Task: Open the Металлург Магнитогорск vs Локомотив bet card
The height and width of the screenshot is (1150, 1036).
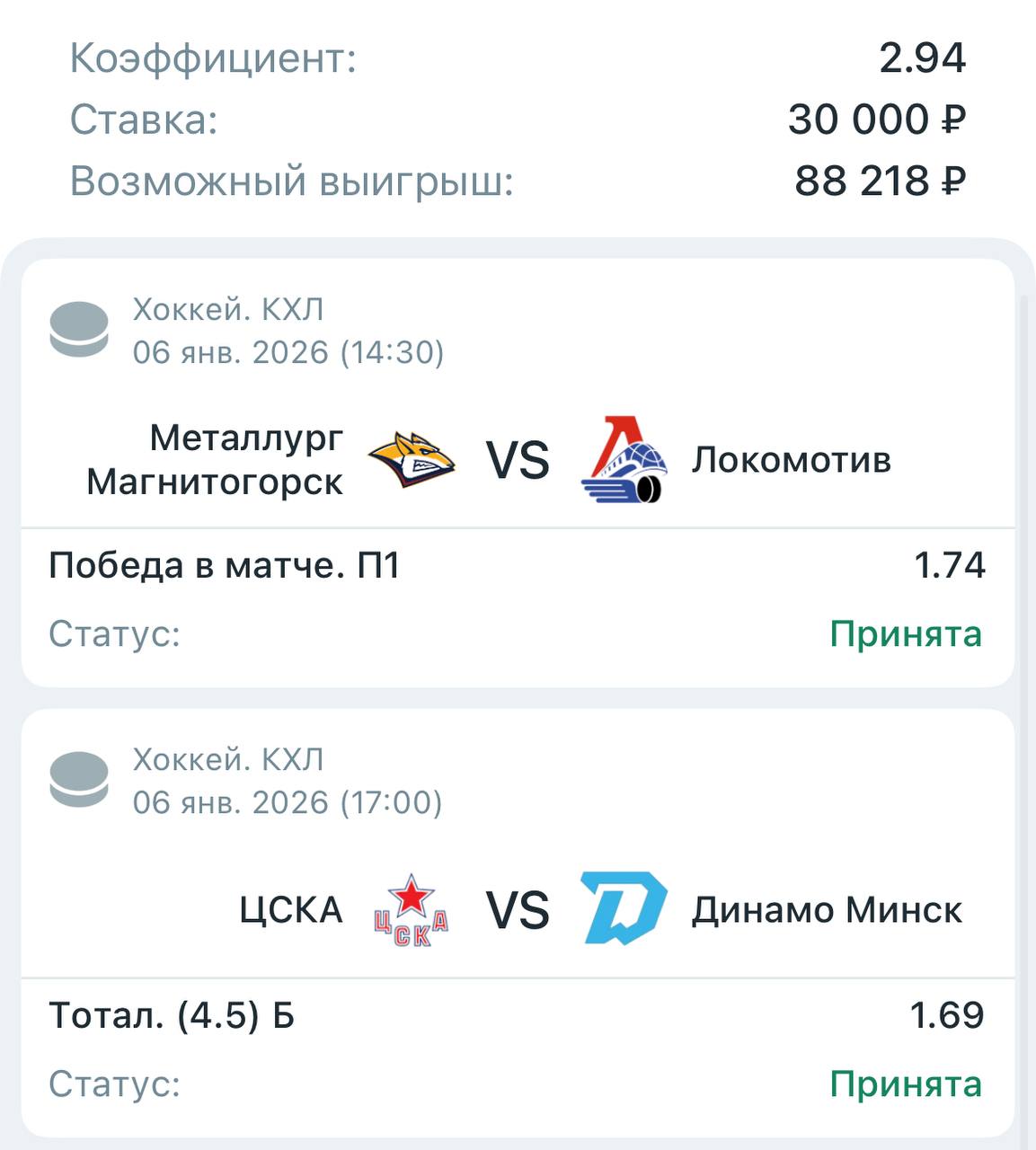Action: click(518, 460)
